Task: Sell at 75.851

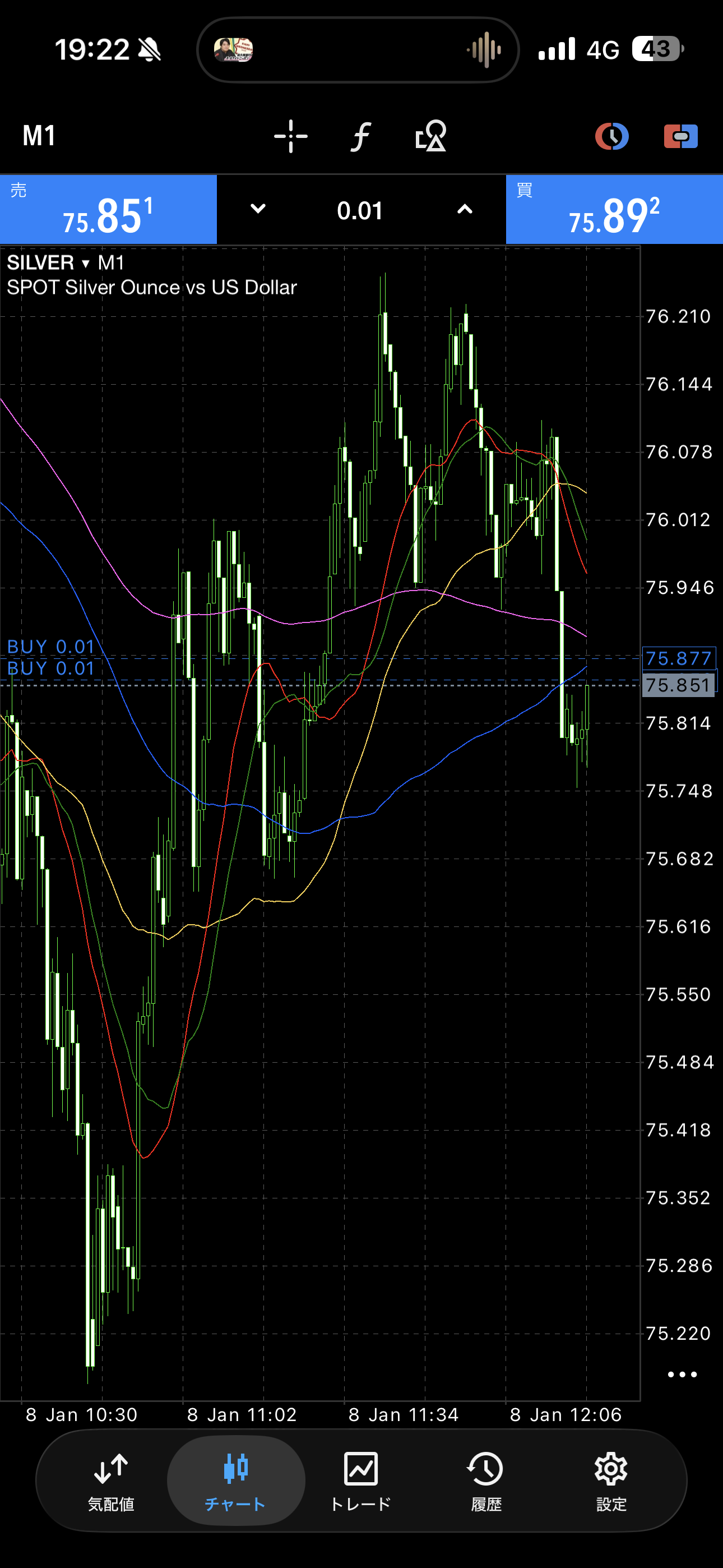Action: click(108, 210)
